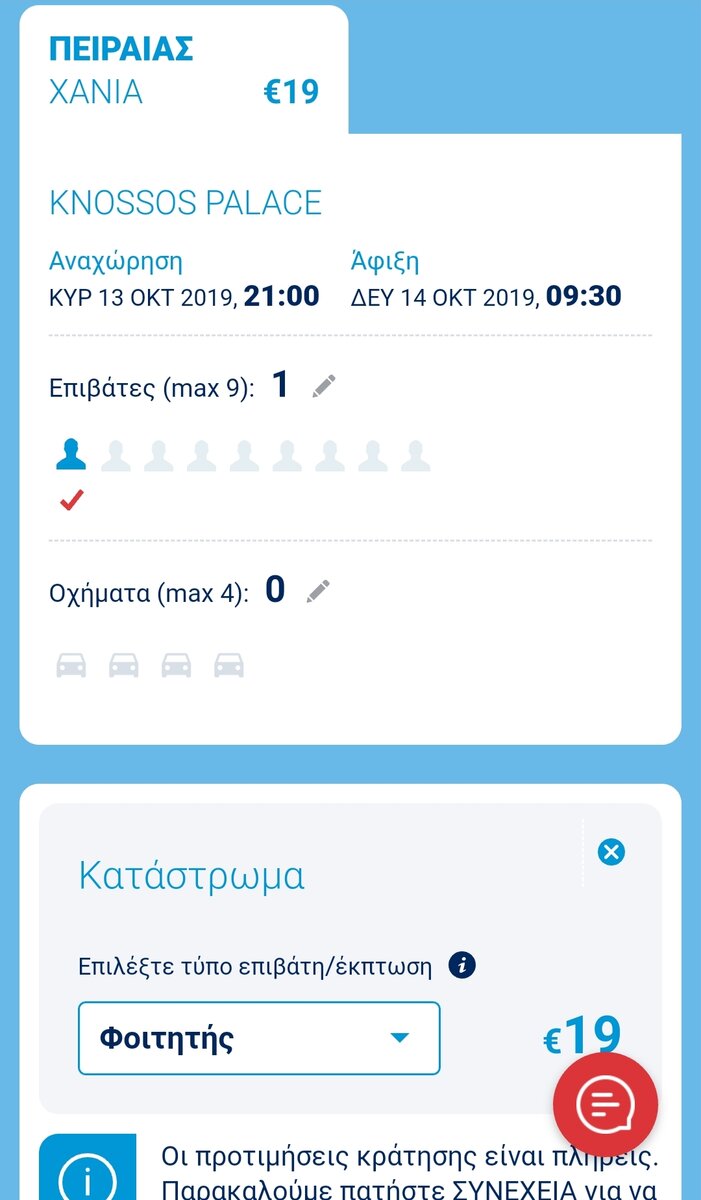Close the Κατάστρωμα seat panel
This screenshot has width=701, height=1200.
coord(611,852)
